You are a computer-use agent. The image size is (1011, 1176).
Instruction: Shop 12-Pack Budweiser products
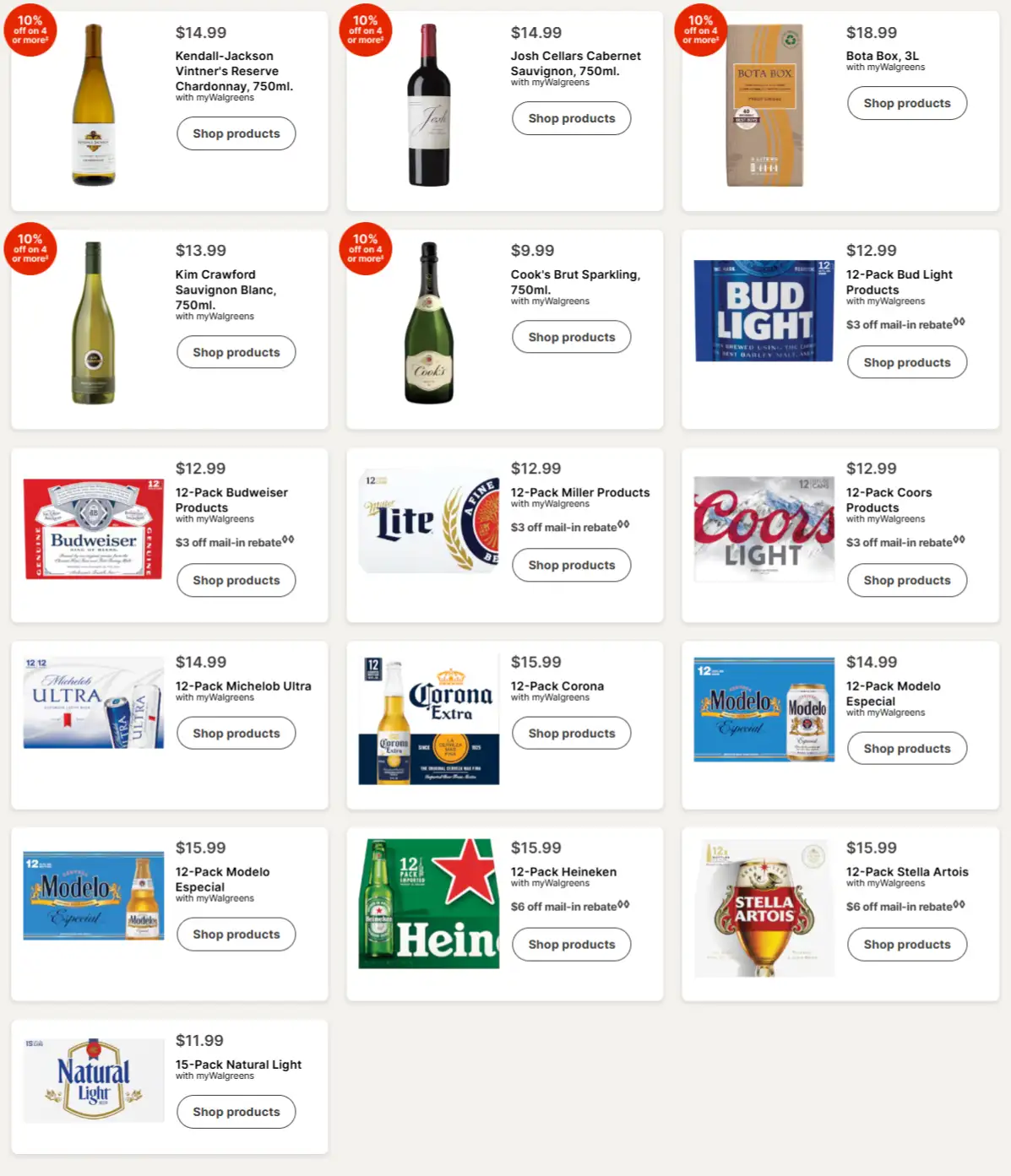pos(236,580)
